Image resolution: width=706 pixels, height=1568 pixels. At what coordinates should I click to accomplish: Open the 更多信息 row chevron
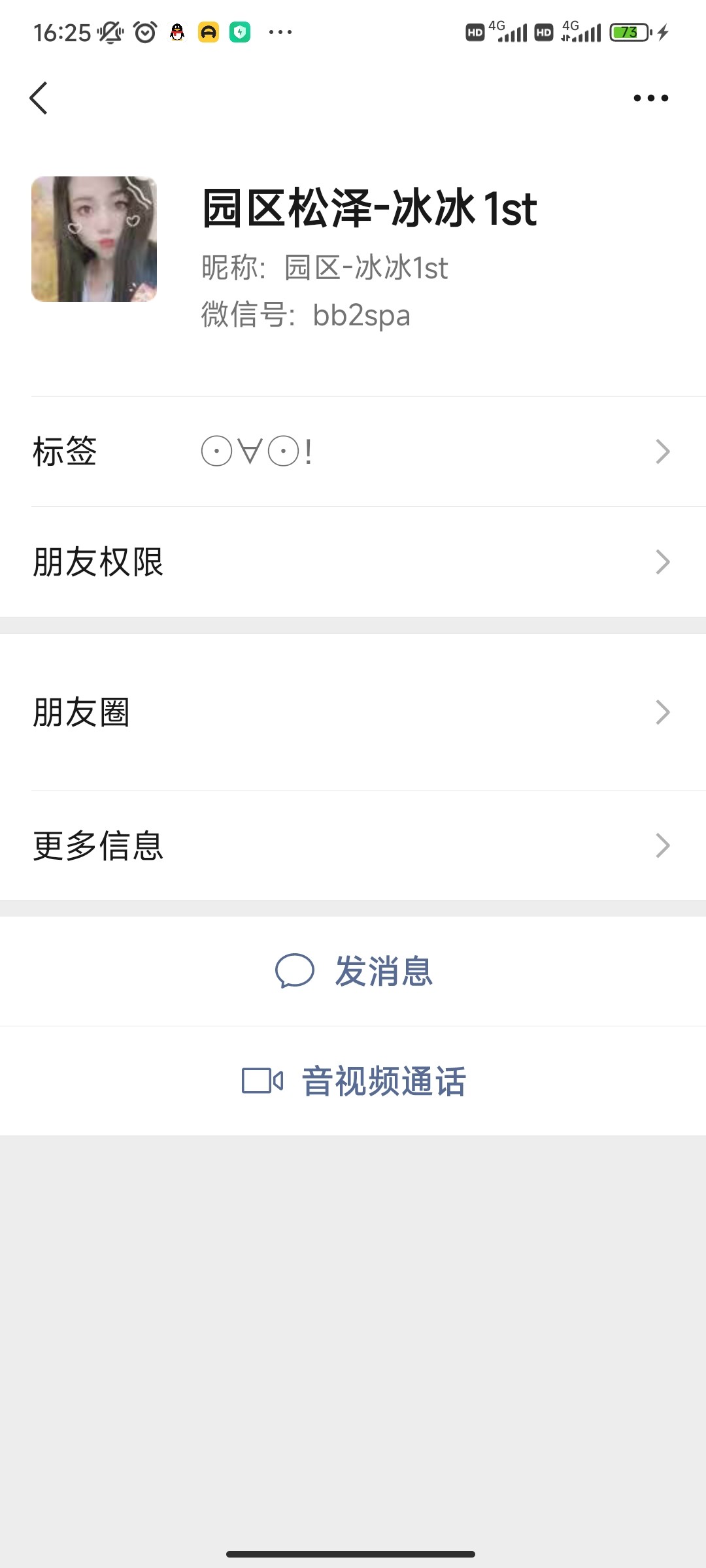[x=663, y=847]
